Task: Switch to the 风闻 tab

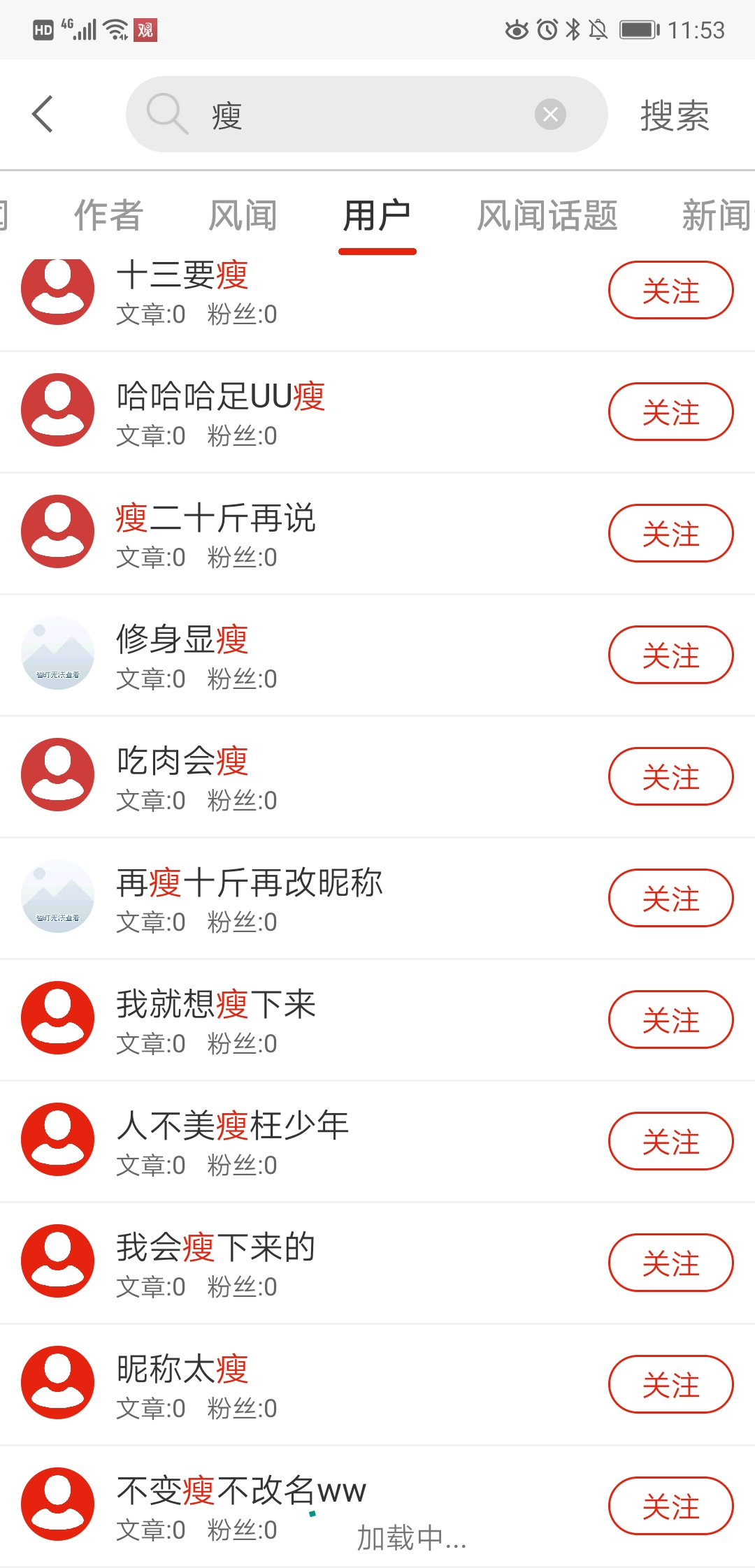Action: 243,215
